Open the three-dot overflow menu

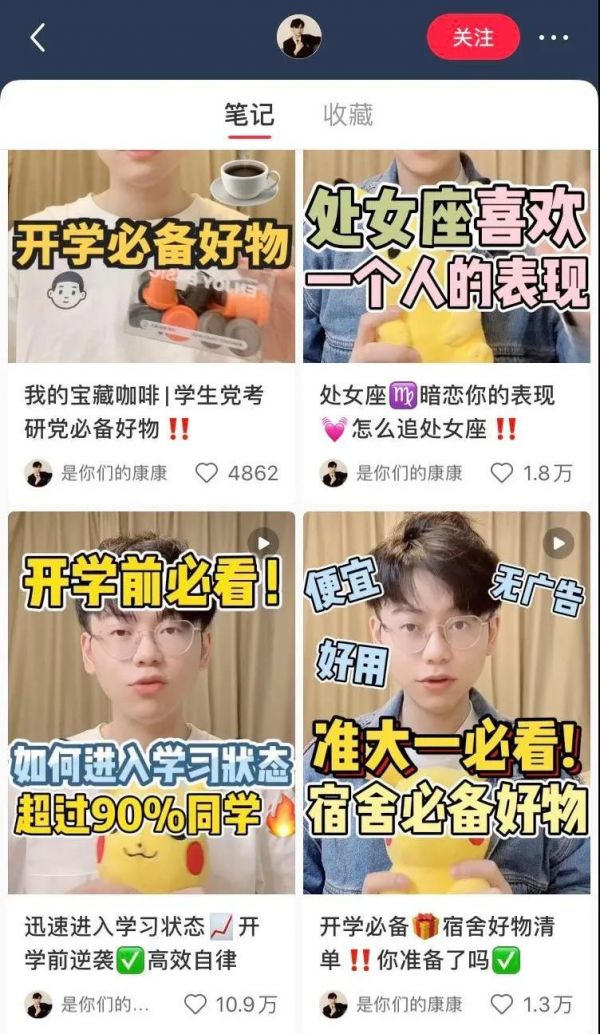pyautogui.click(x=553, y=38)
